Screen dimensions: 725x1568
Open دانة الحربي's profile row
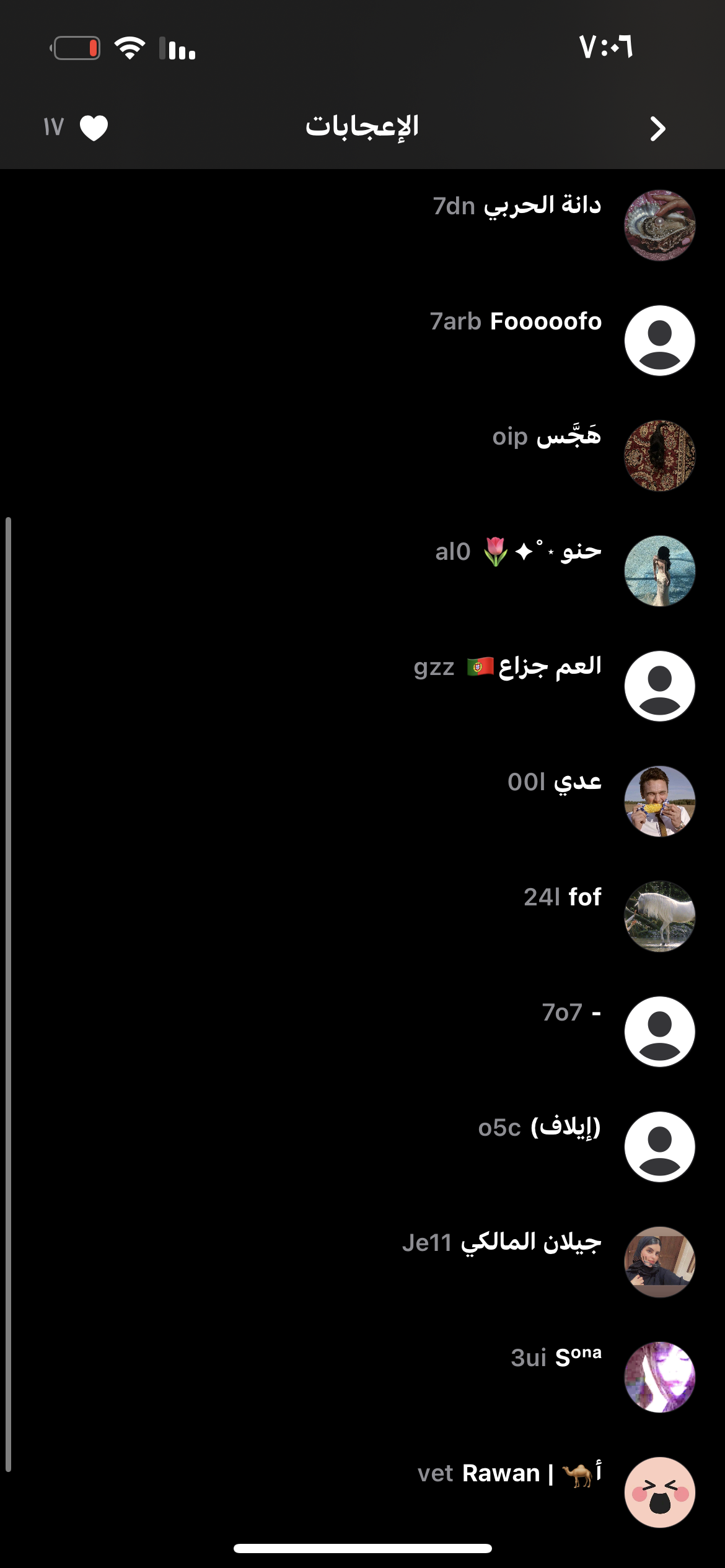coord(362,225)
